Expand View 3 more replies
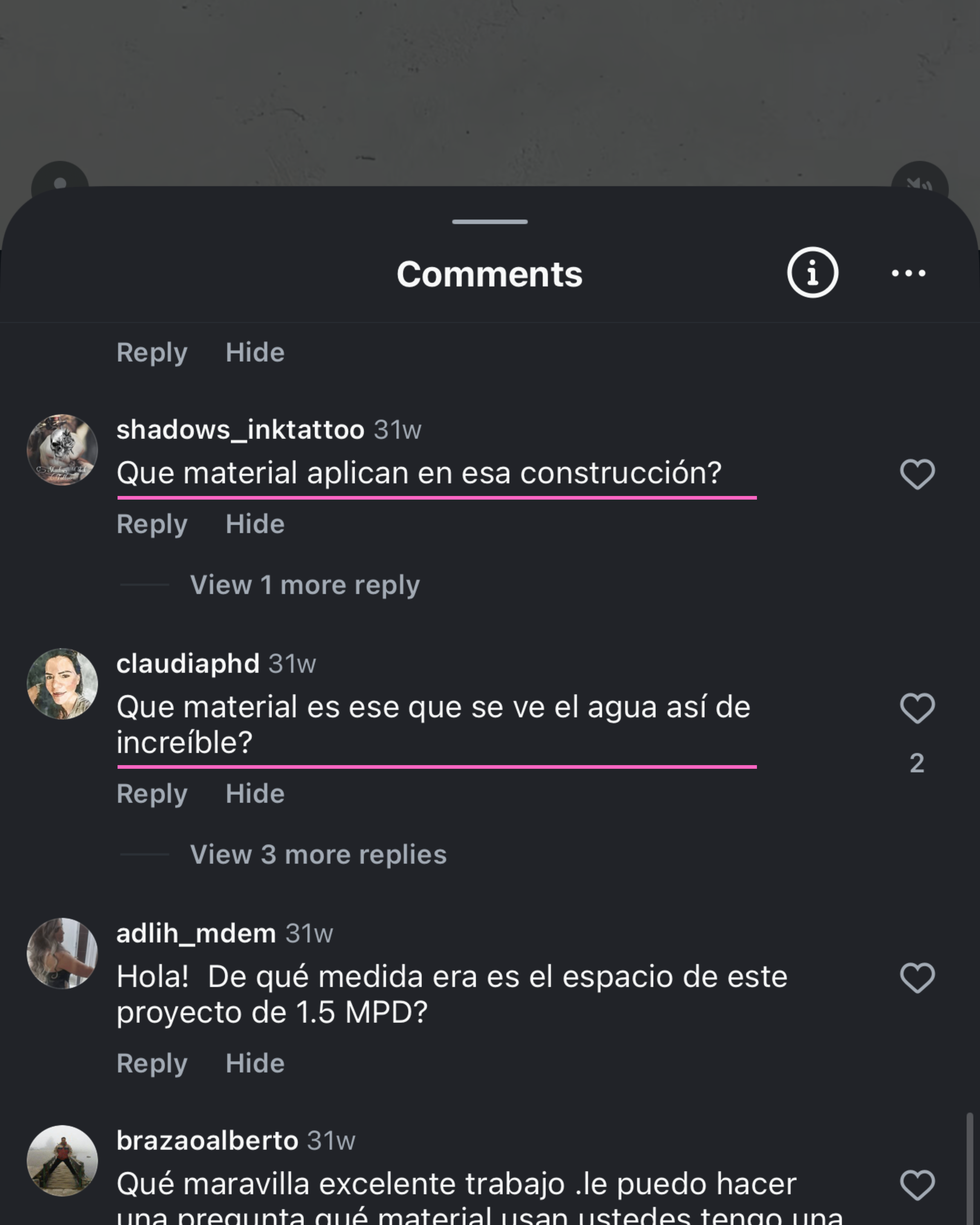 (318, 855)
